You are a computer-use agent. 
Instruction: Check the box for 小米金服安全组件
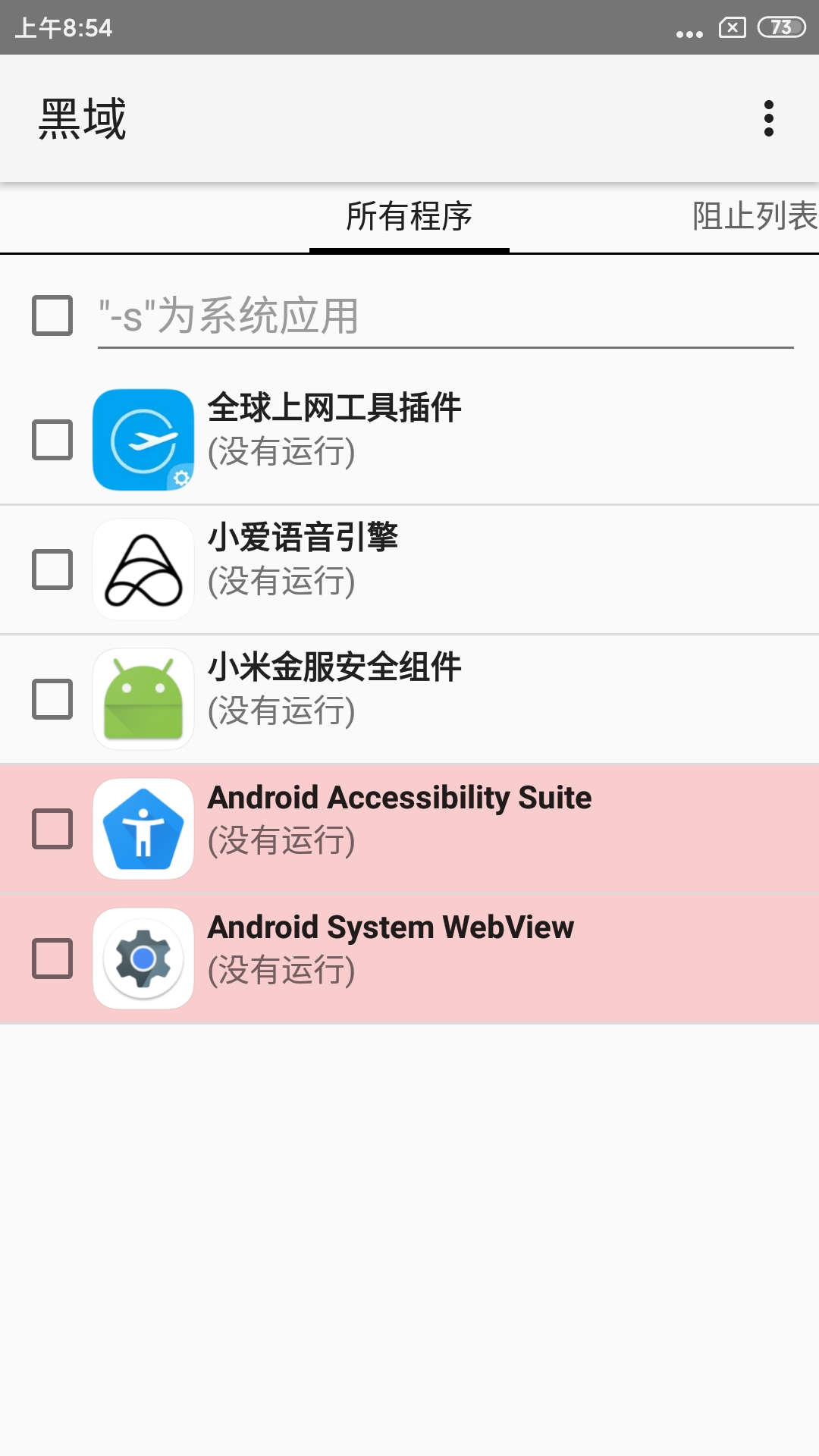(52, 699)
